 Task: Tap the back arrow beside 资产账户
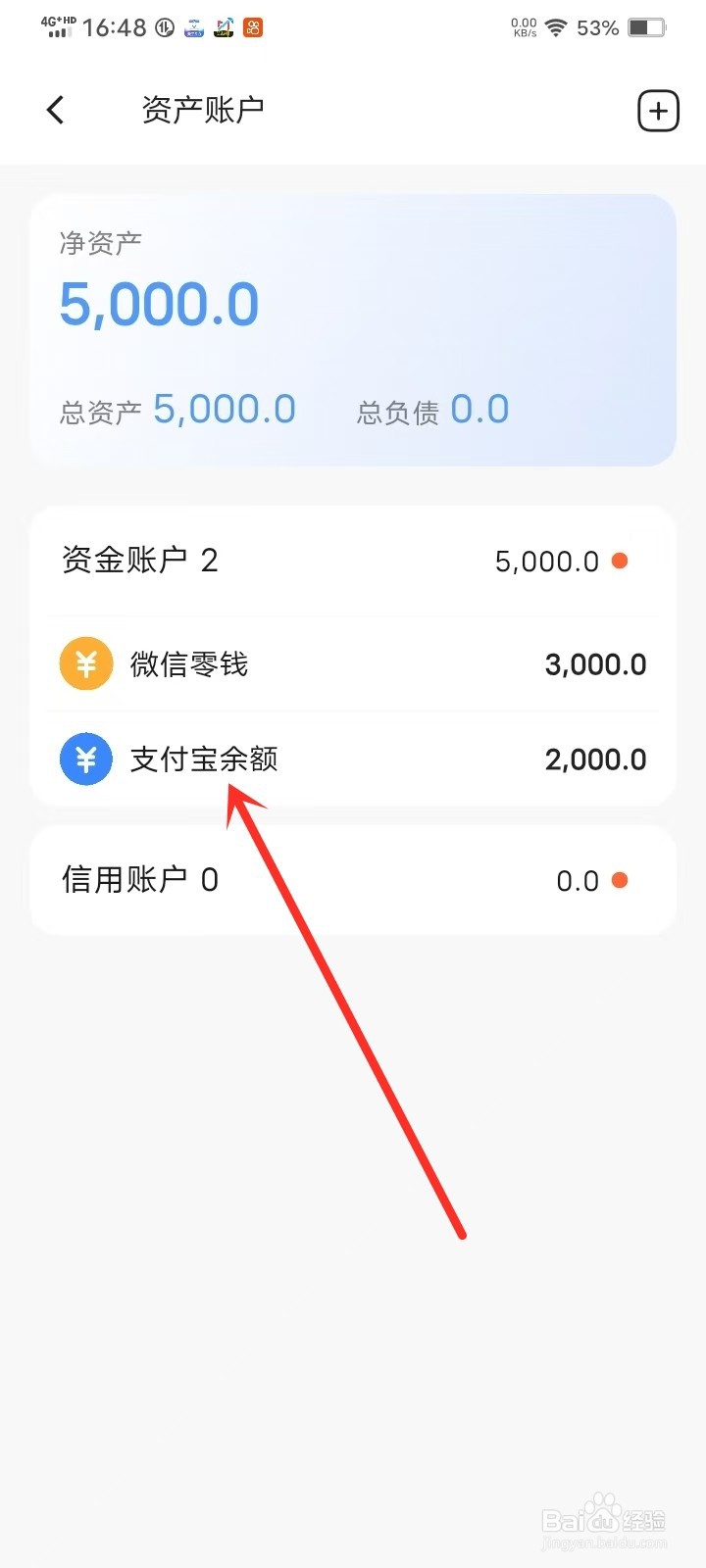[56, 110]
